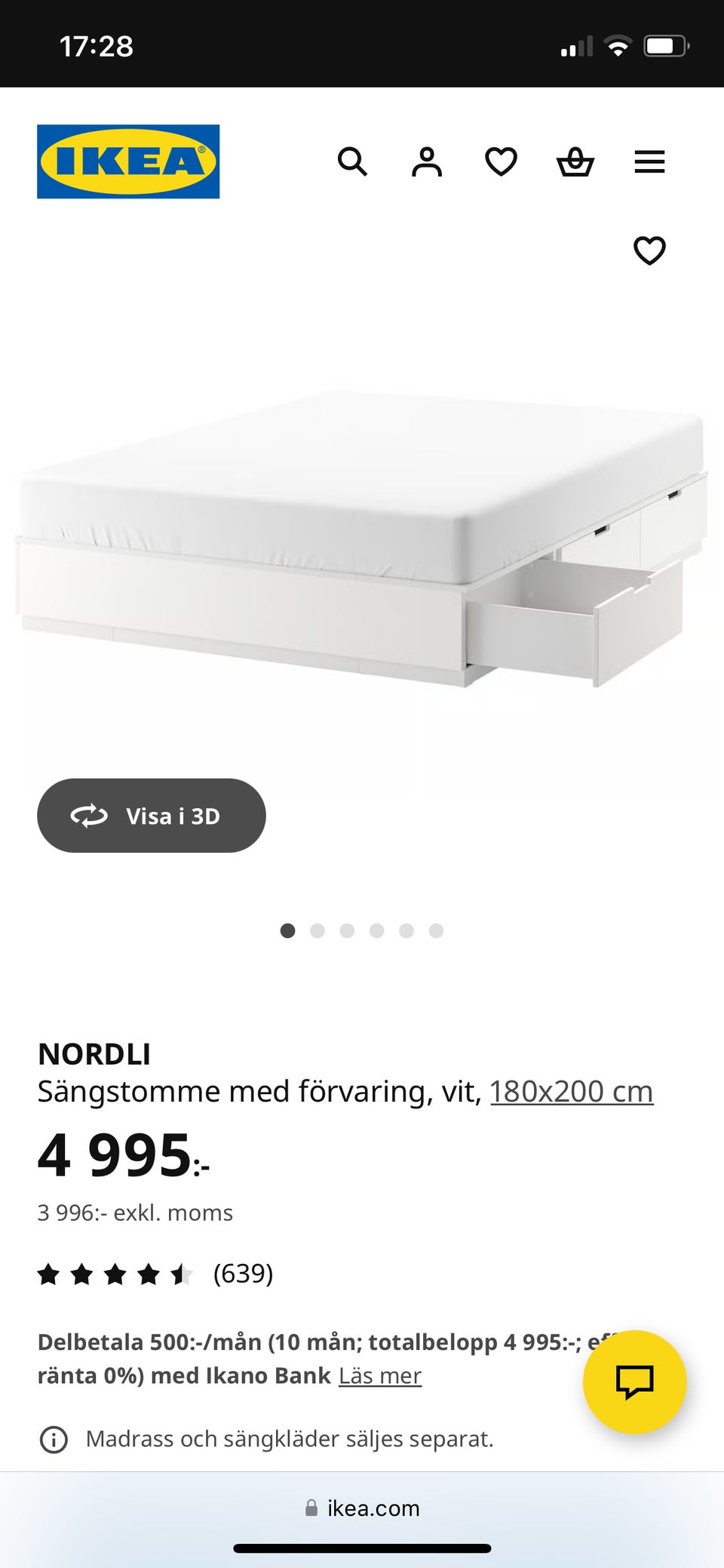Go to IKEA home via logo
The width and height of the screenshot is (724, 1568).
(x=128, y=161)
